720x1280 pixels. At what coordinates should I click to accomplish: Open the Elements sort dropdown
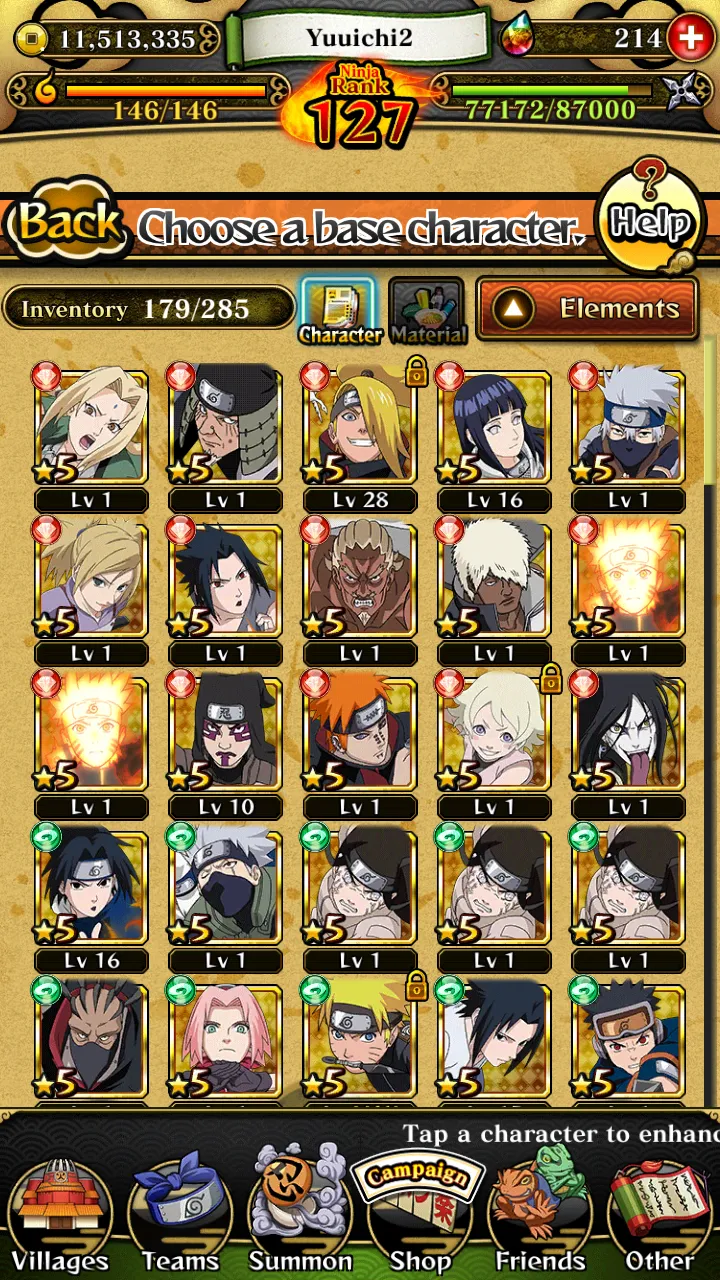pyautogui.click(x=592, y=308)
